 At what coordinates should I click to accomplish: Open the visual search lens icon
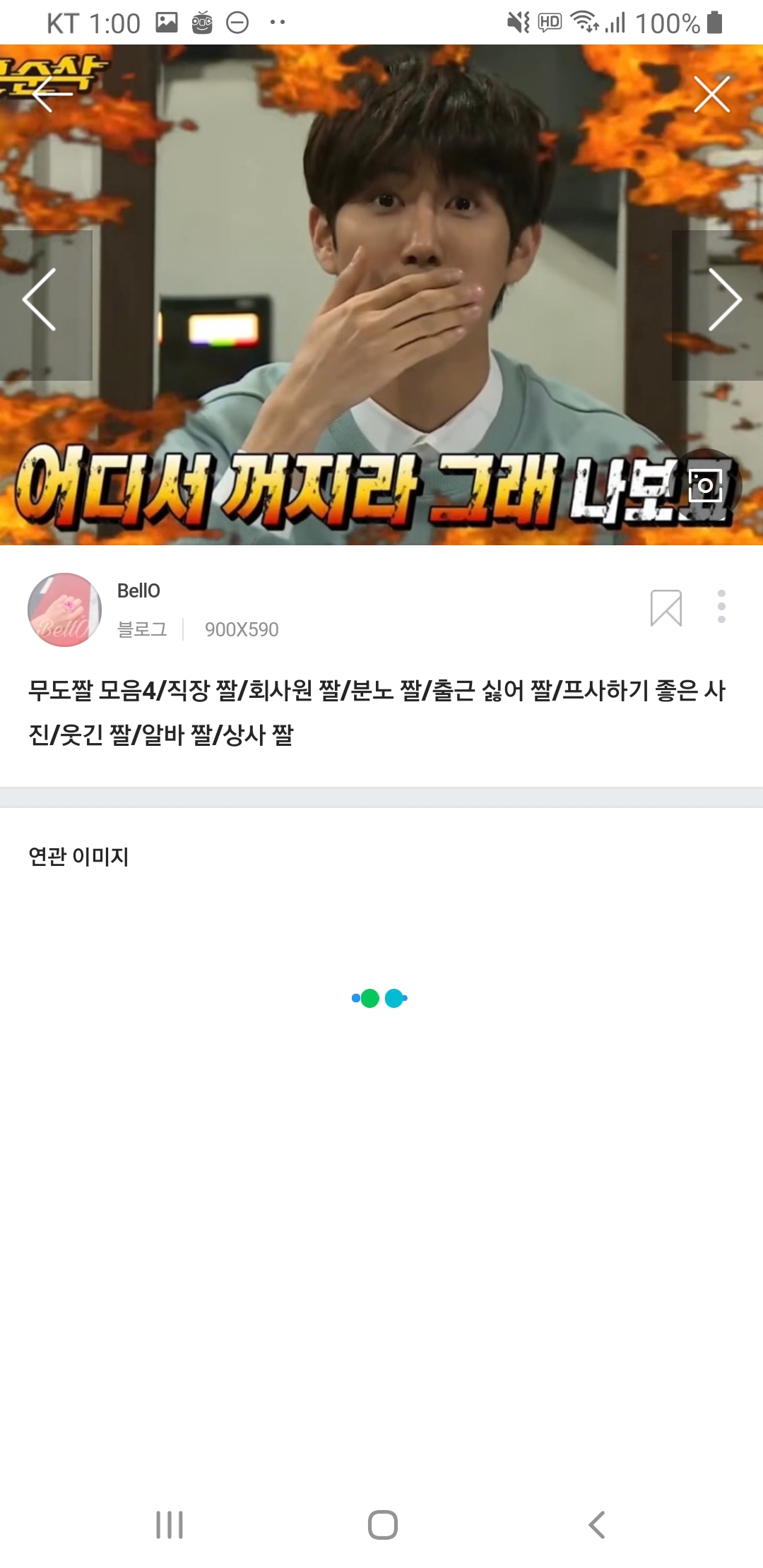click(704, 486)
